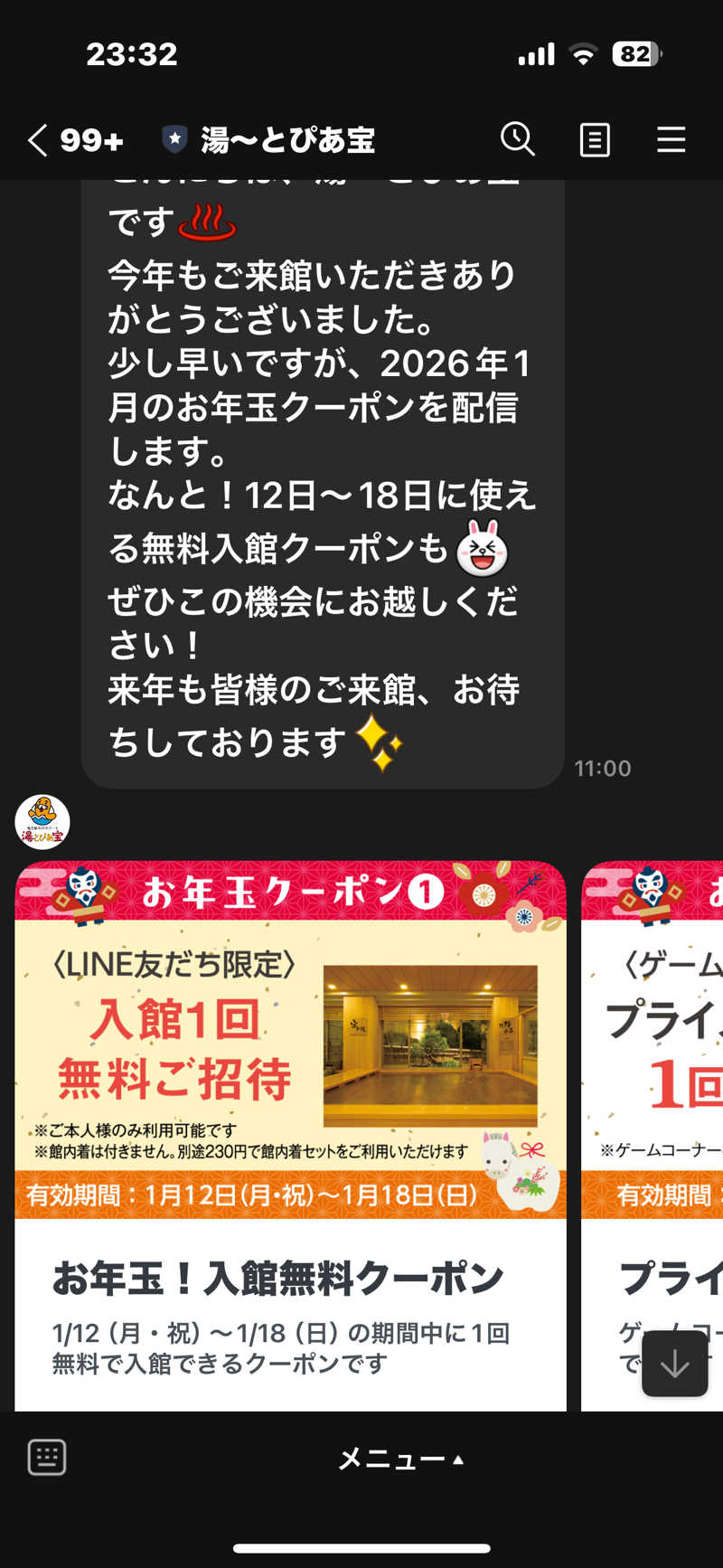Tap the お年玉クーポン① coupon card

[x=289, y=1040]
